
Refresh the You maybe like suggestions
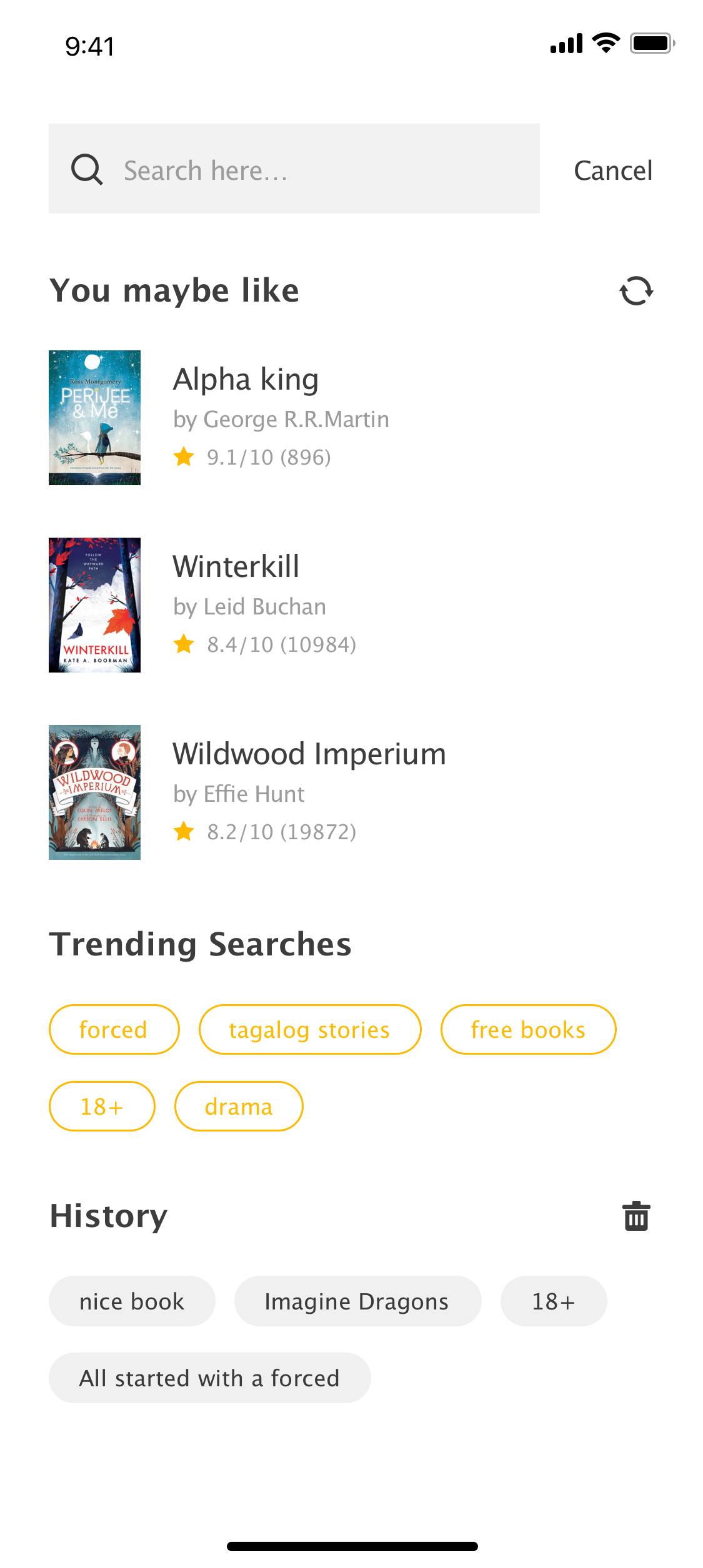[636, 291]
